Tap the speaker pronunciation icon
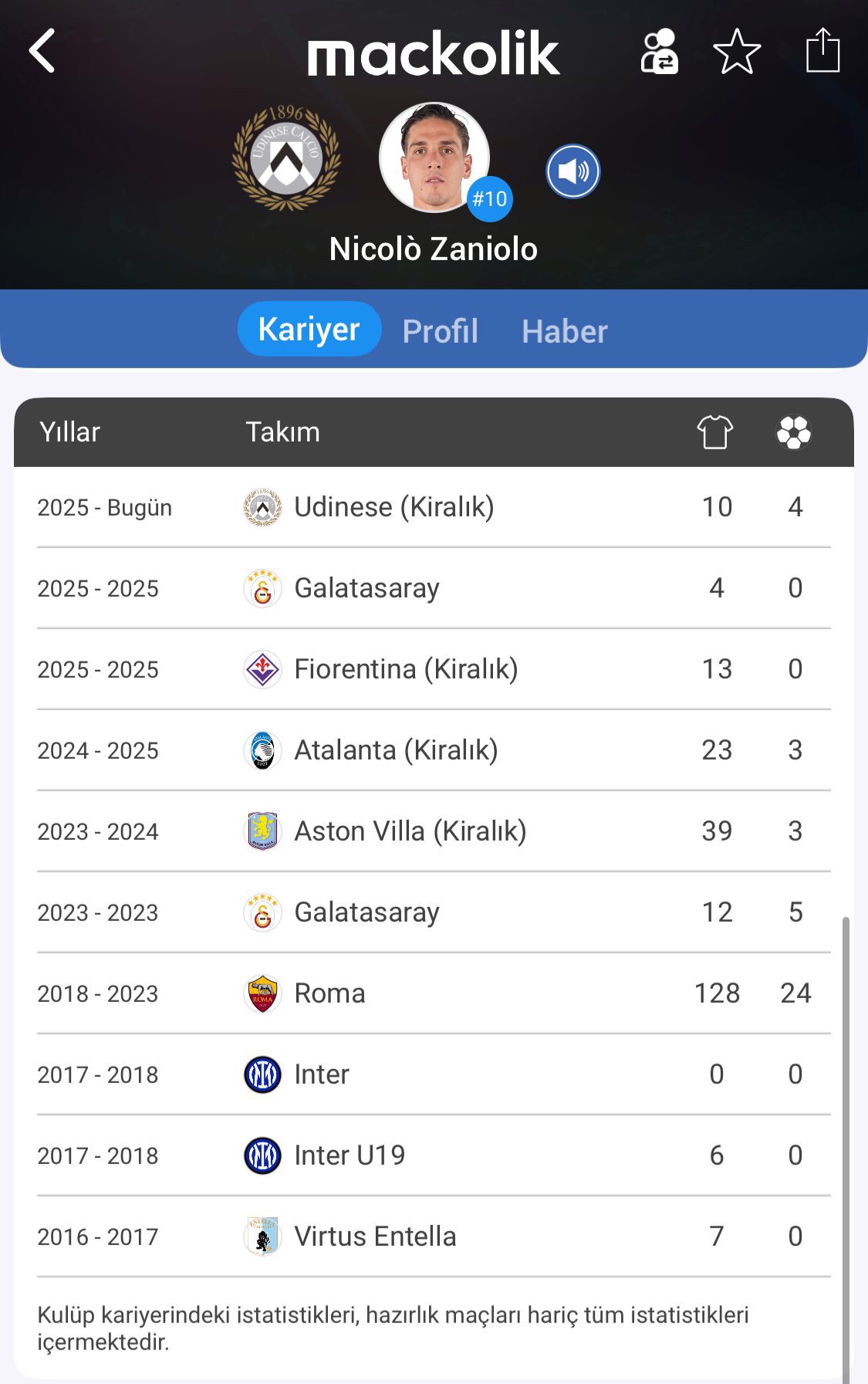Viewport: 868px width, 1384px height. [x=572, y=171]
